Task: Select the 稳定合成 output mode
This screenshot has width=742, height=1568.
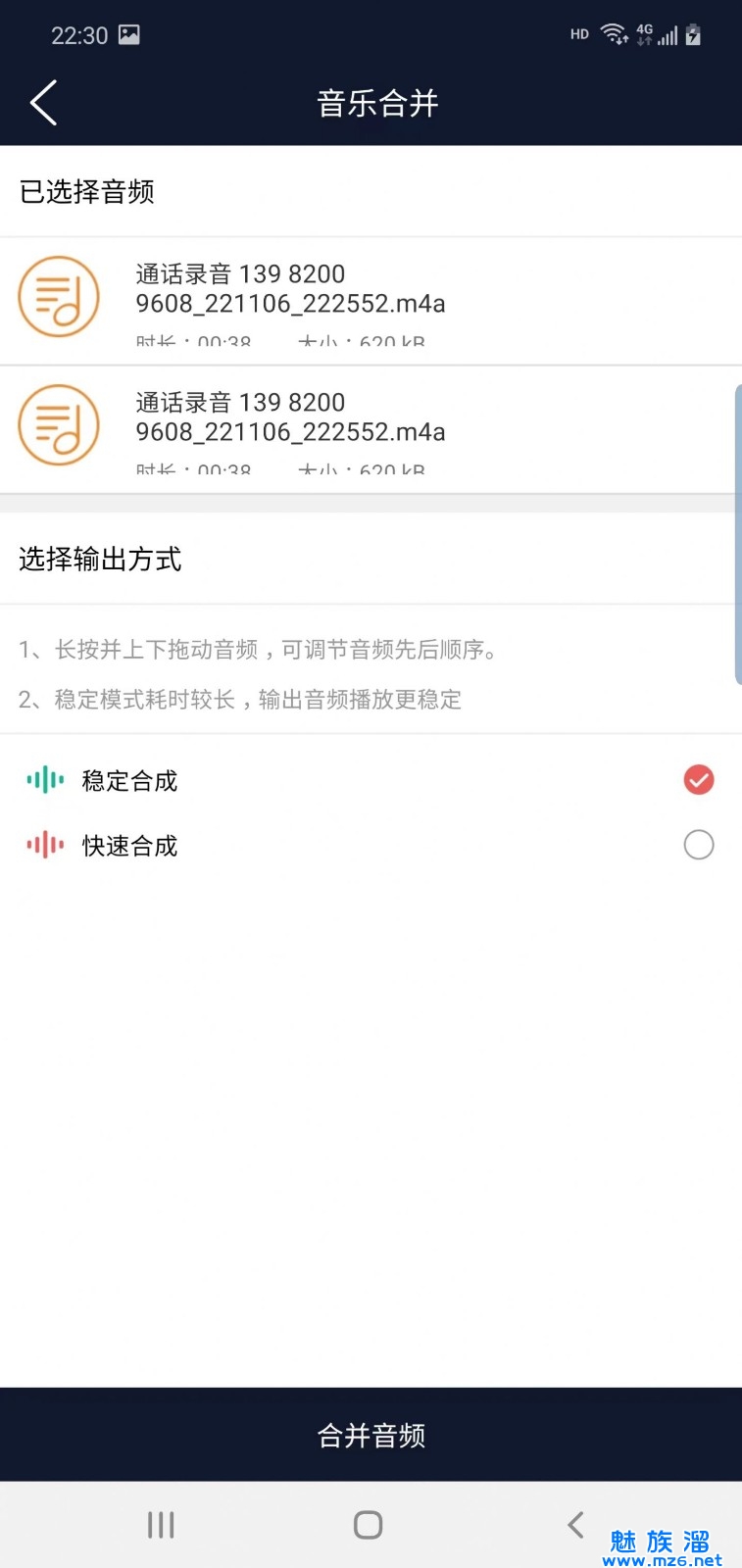Action: click(698, 780)
